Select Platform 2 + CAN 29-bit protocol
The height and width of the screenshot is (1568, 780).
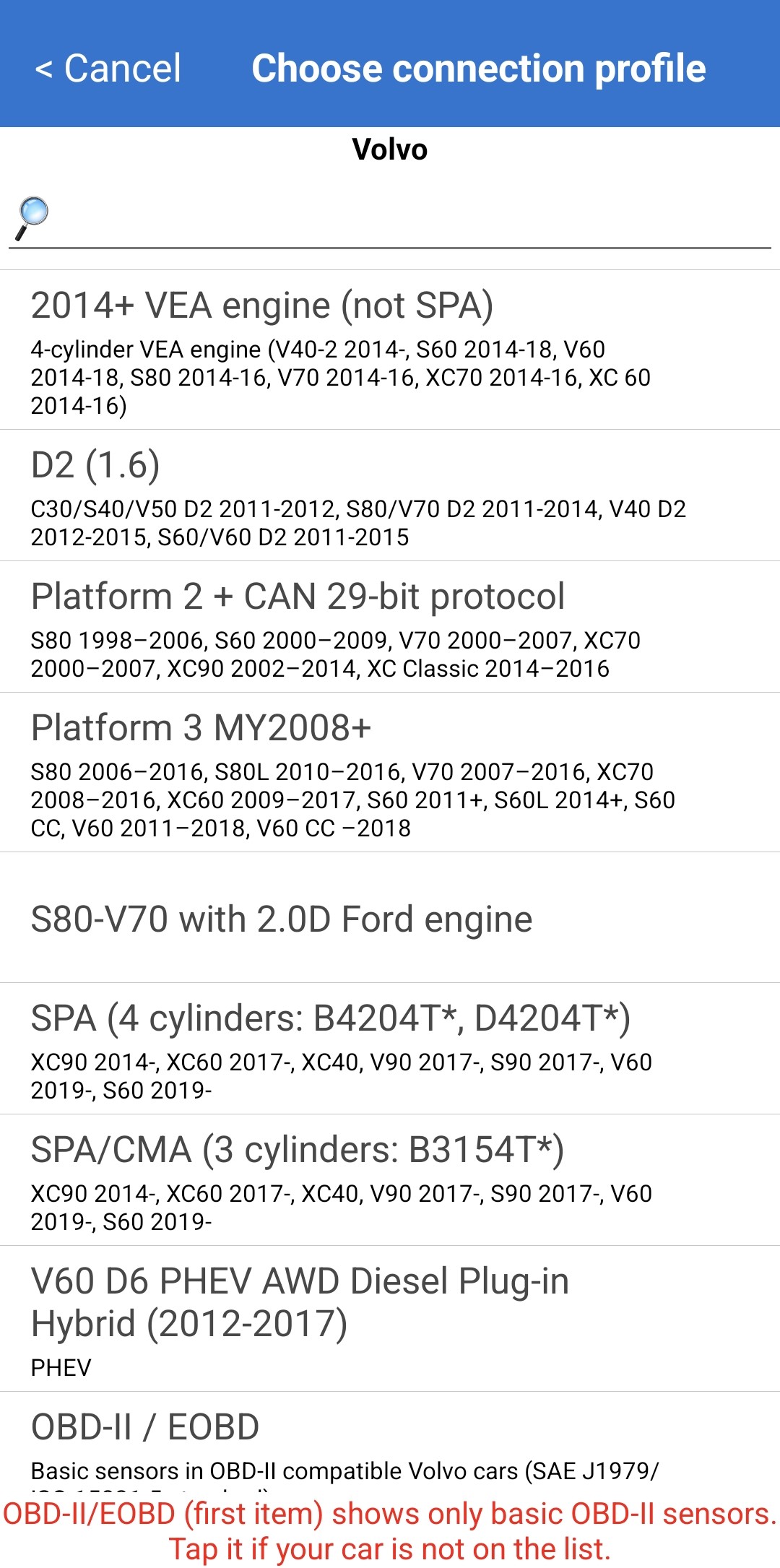(390, 628)
